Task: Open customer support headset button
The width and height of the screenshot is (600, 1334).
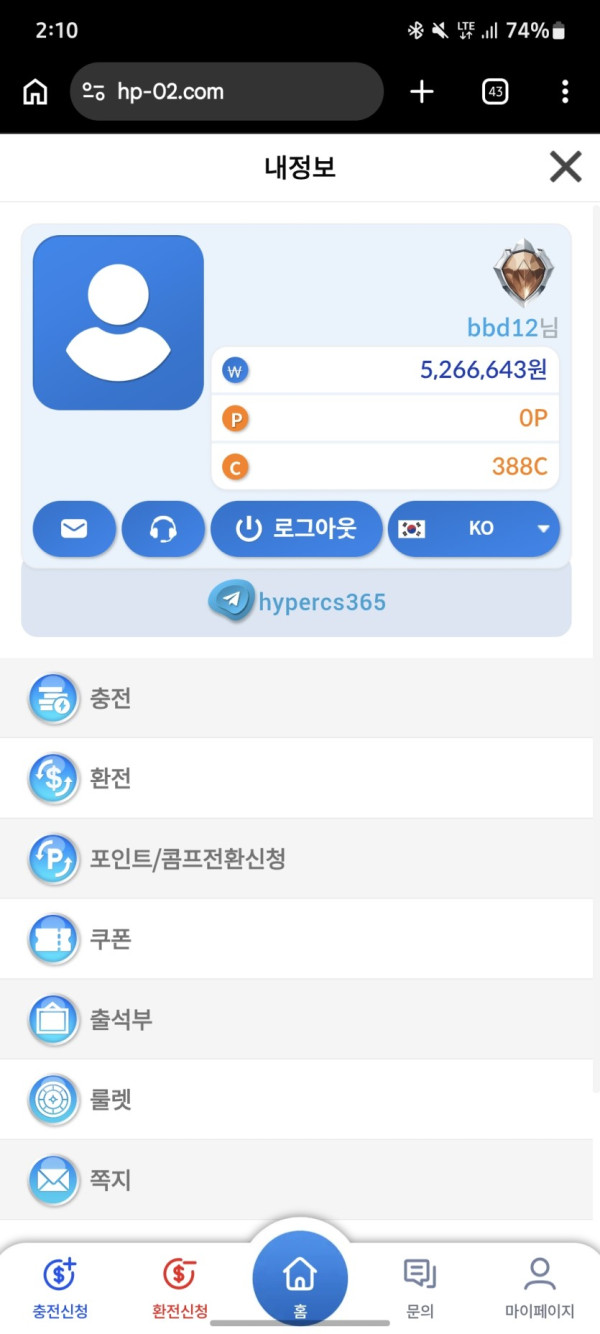Action: click(x=163, y=528)
